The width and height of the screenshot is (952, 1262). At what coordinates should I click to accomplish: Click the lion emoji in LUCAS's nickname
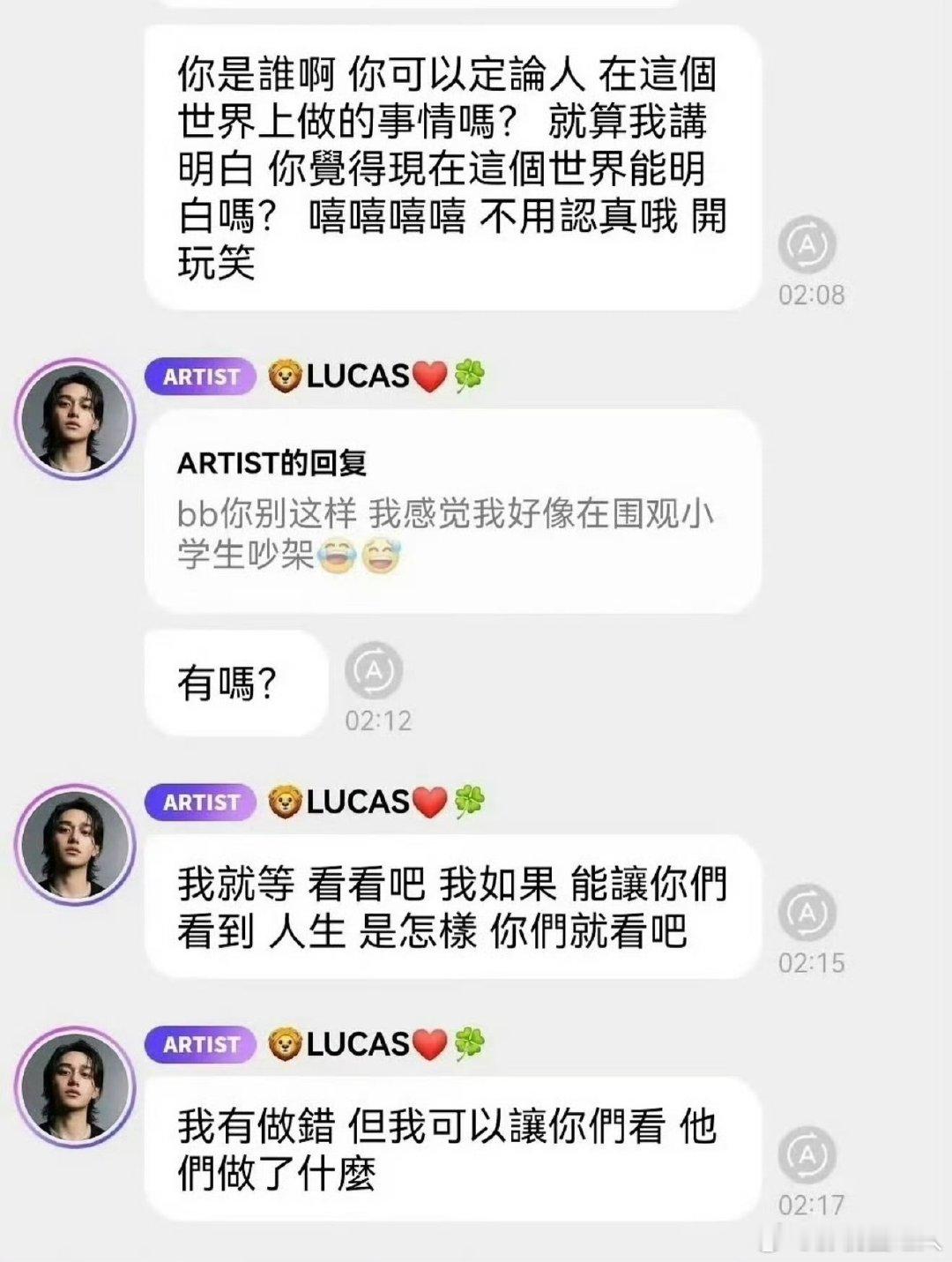point(286,377)
